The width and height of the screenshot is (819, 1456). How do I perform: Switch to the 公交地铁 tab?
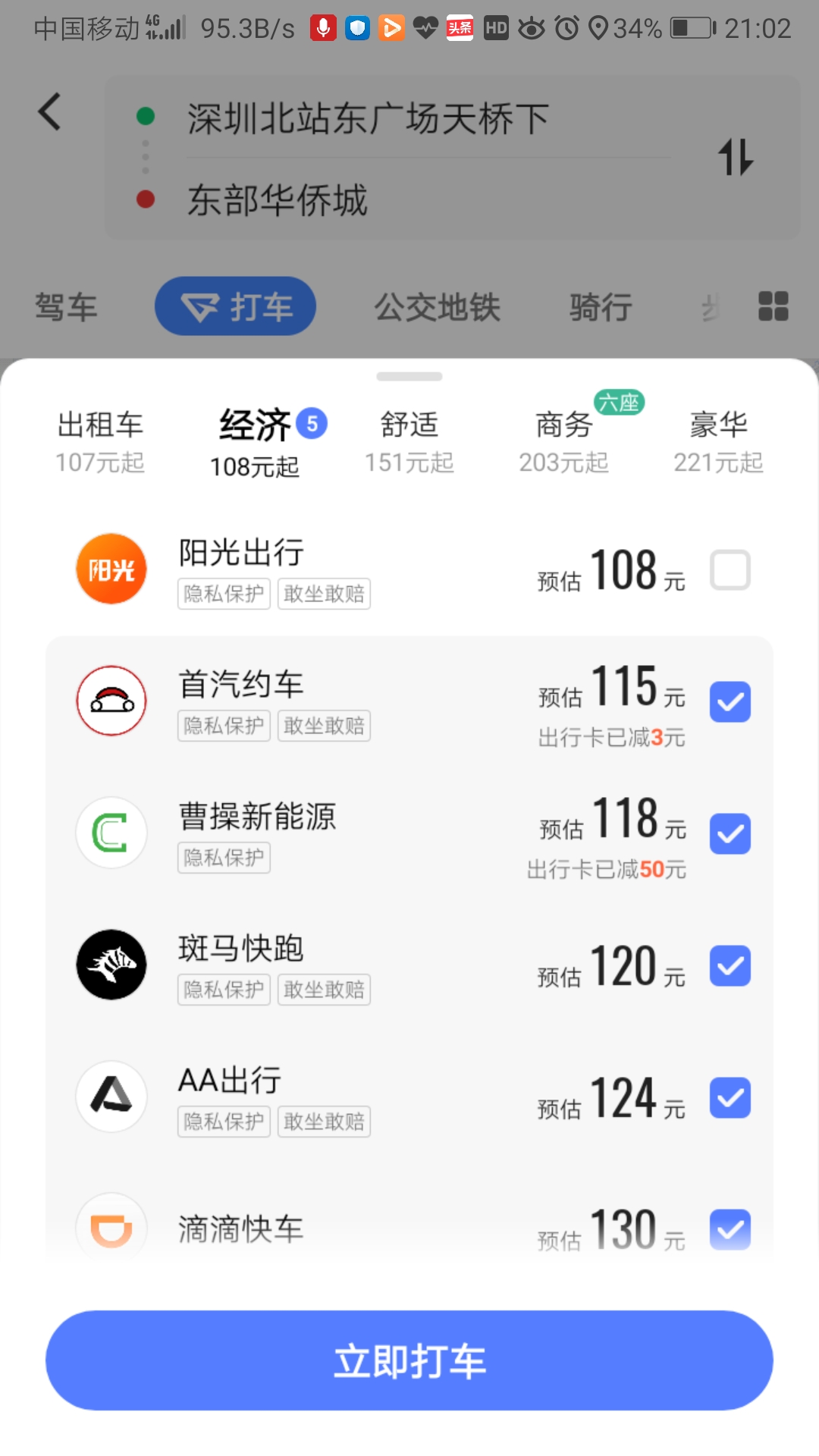click(437, 307)
